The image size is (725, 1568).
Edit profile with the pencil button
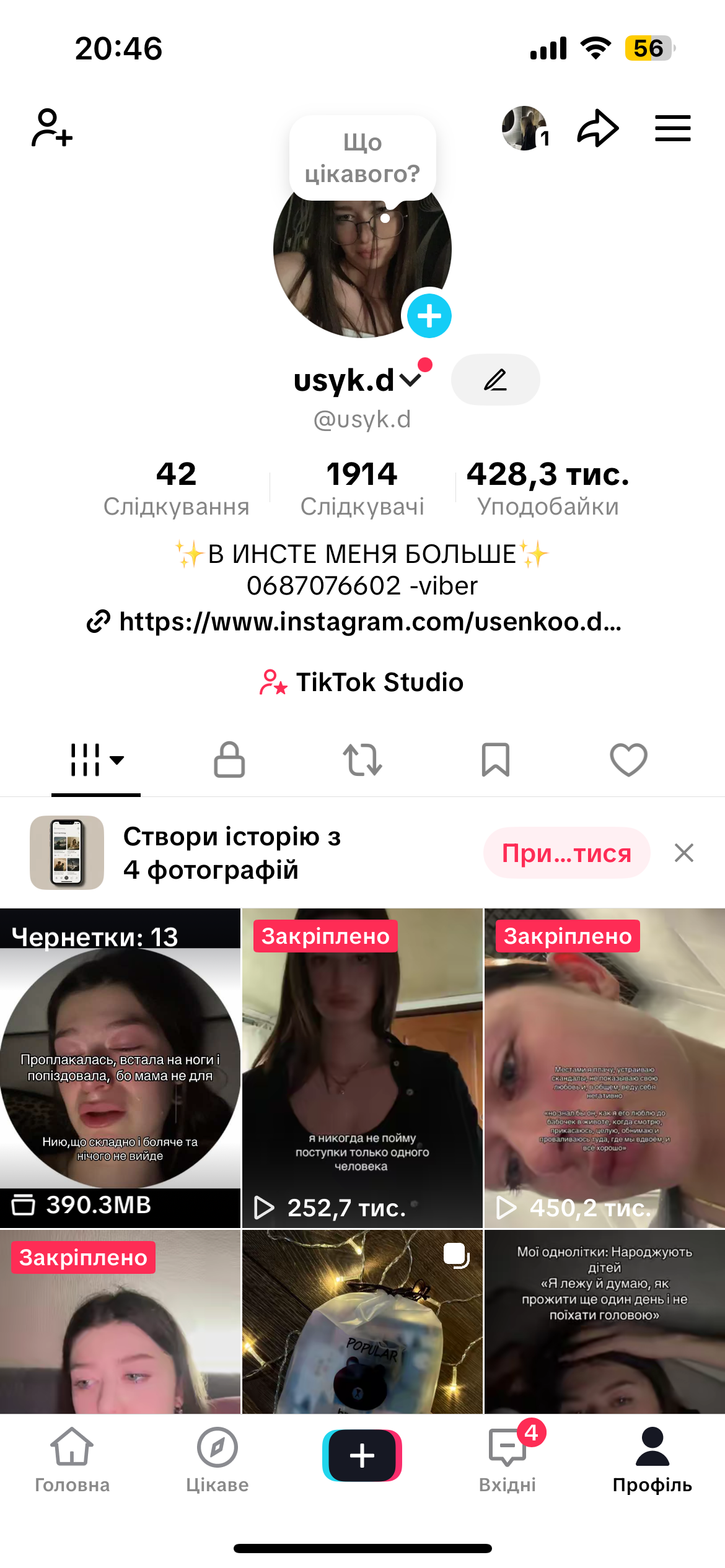pyautogui.click(x=495, y=380)
